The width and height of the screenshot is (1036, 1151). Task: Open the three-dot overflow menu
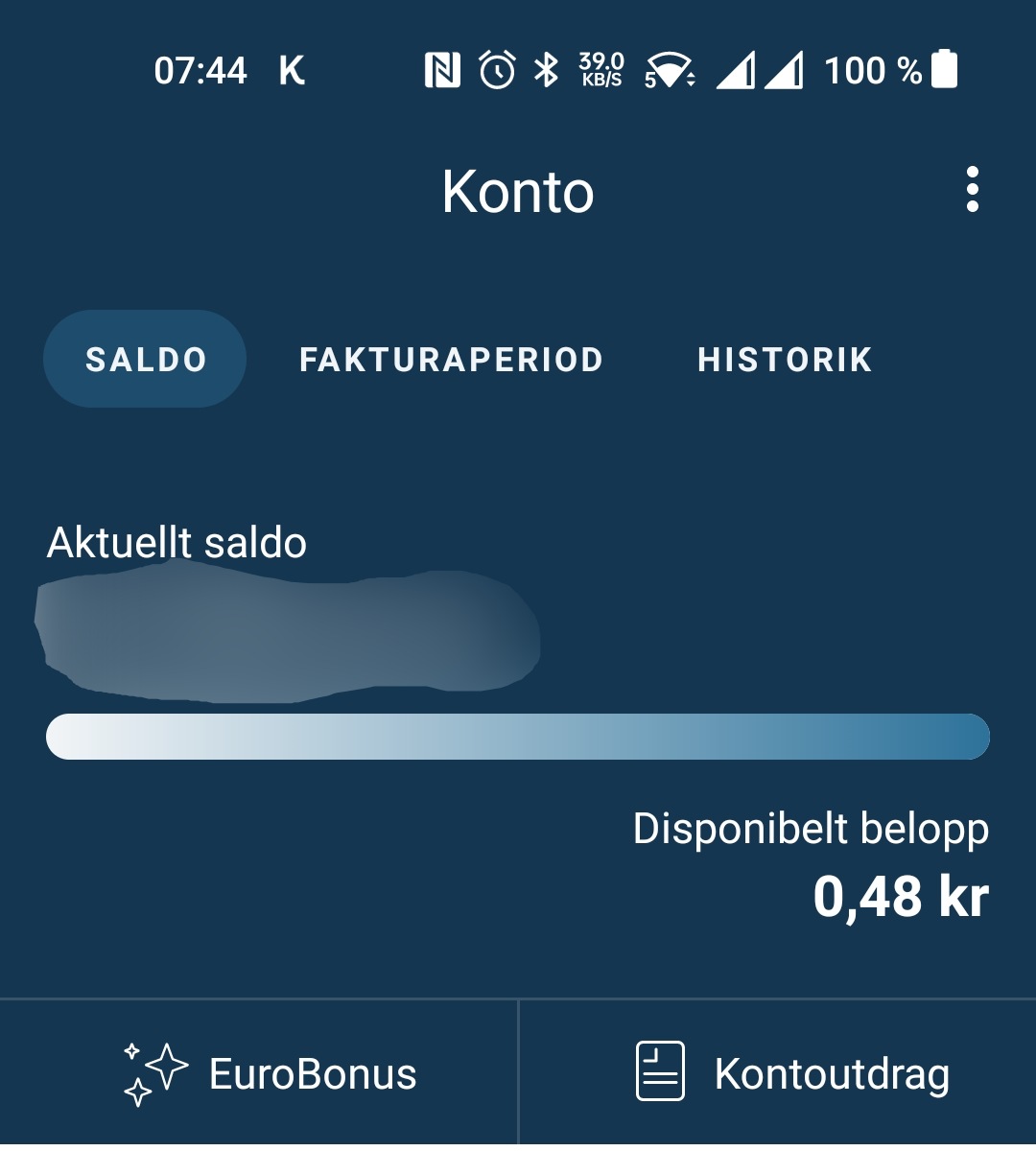[972, 189]
